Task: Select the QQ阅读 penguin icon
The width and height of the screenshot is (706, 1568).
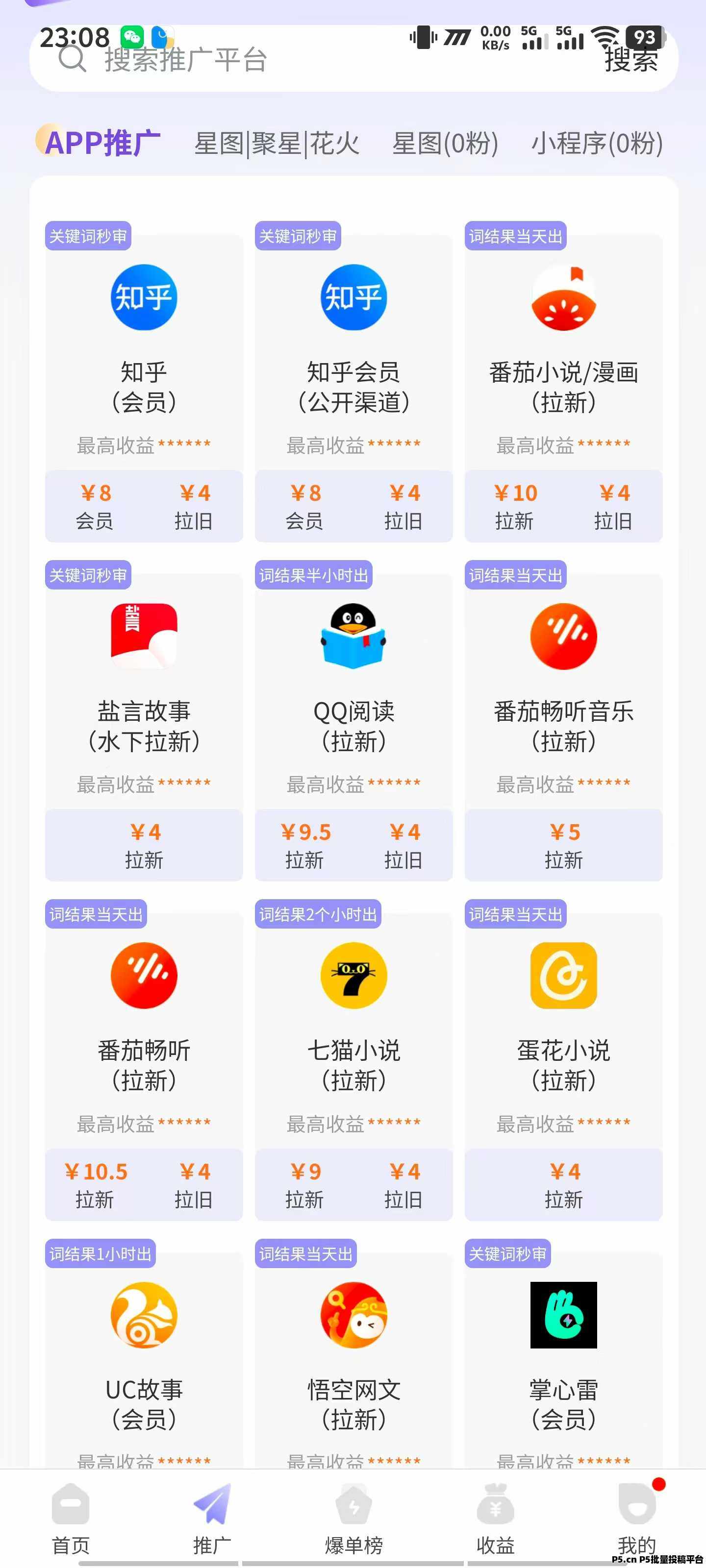Action: 353,636
